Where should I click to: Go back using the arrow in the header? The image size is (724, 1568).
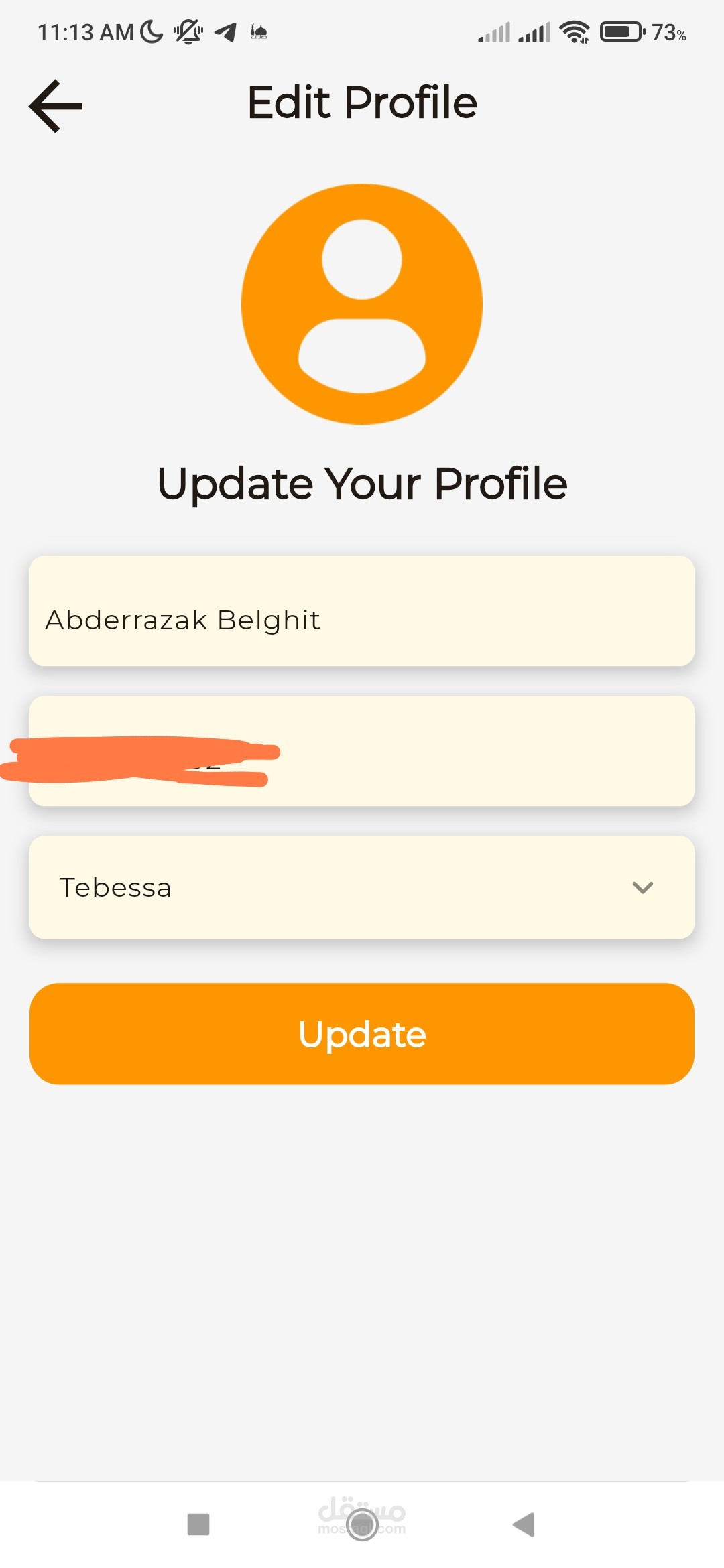56,106
